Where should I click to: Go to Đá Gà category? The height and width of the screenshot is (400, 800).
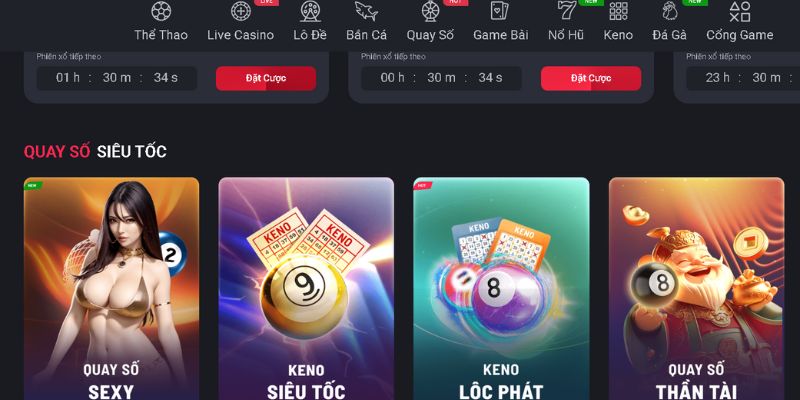coord(669,22)
